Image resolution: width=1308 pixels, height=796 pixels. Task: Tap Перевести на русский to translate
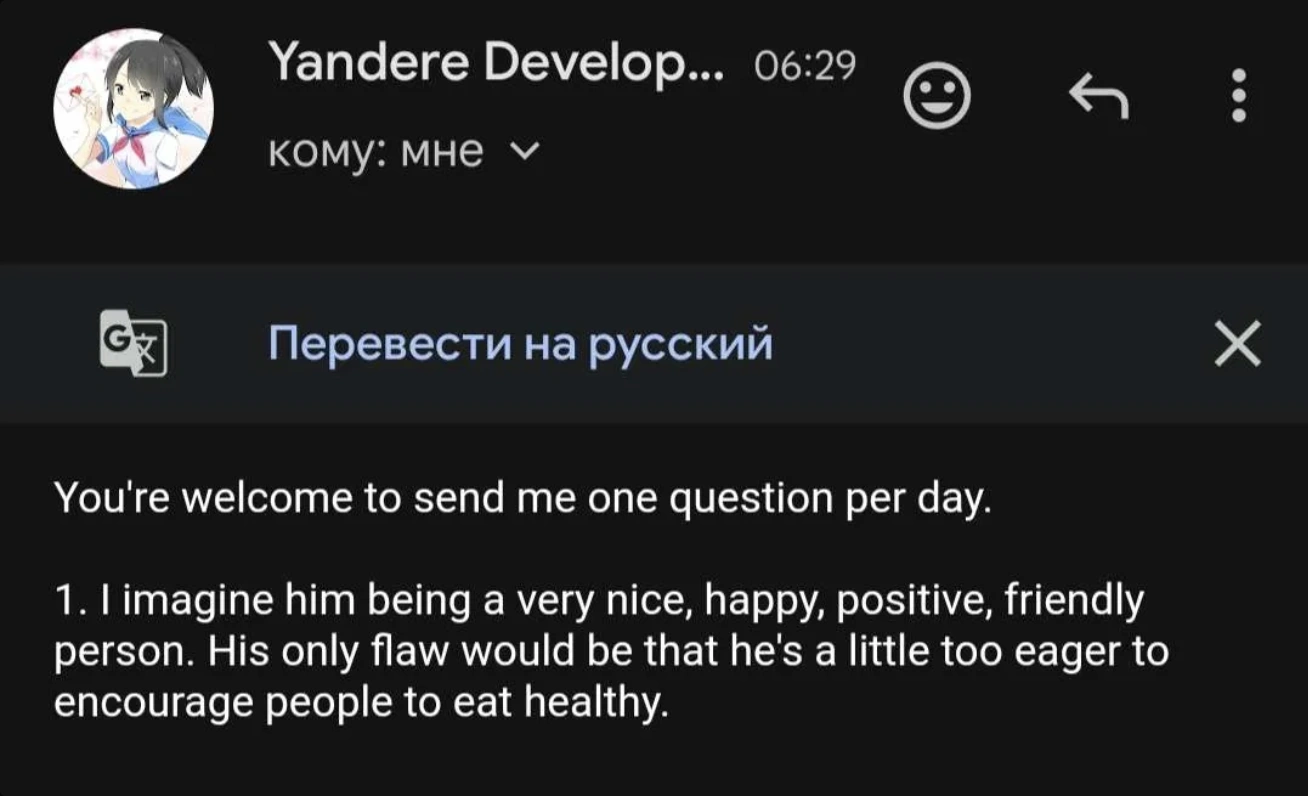tap(520, 344)
